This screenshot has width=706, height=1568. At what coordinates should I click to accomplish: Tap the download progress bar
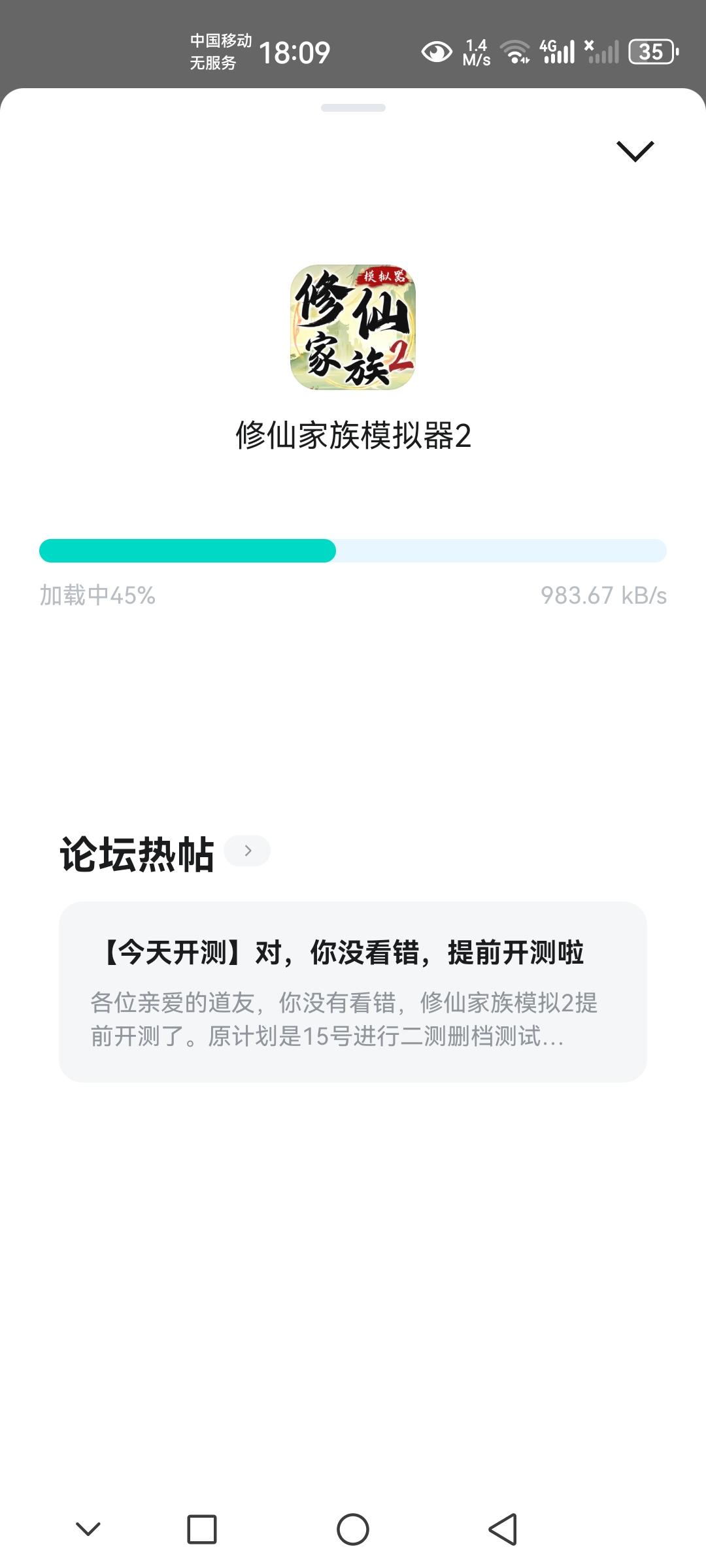[353, 551]
